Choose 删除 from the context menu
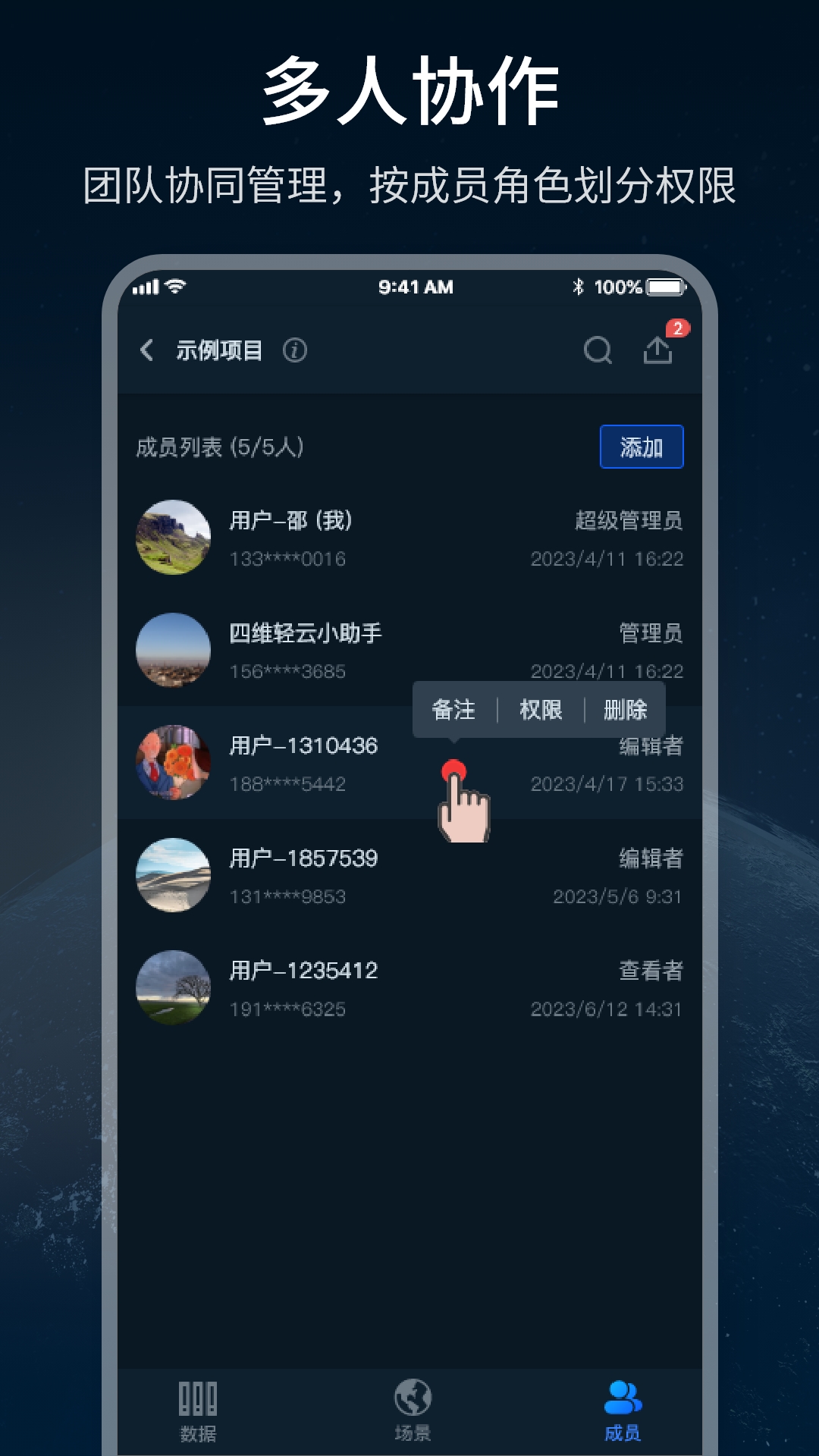This screenshot has height=1456, width=819. [x=626, y=710]
